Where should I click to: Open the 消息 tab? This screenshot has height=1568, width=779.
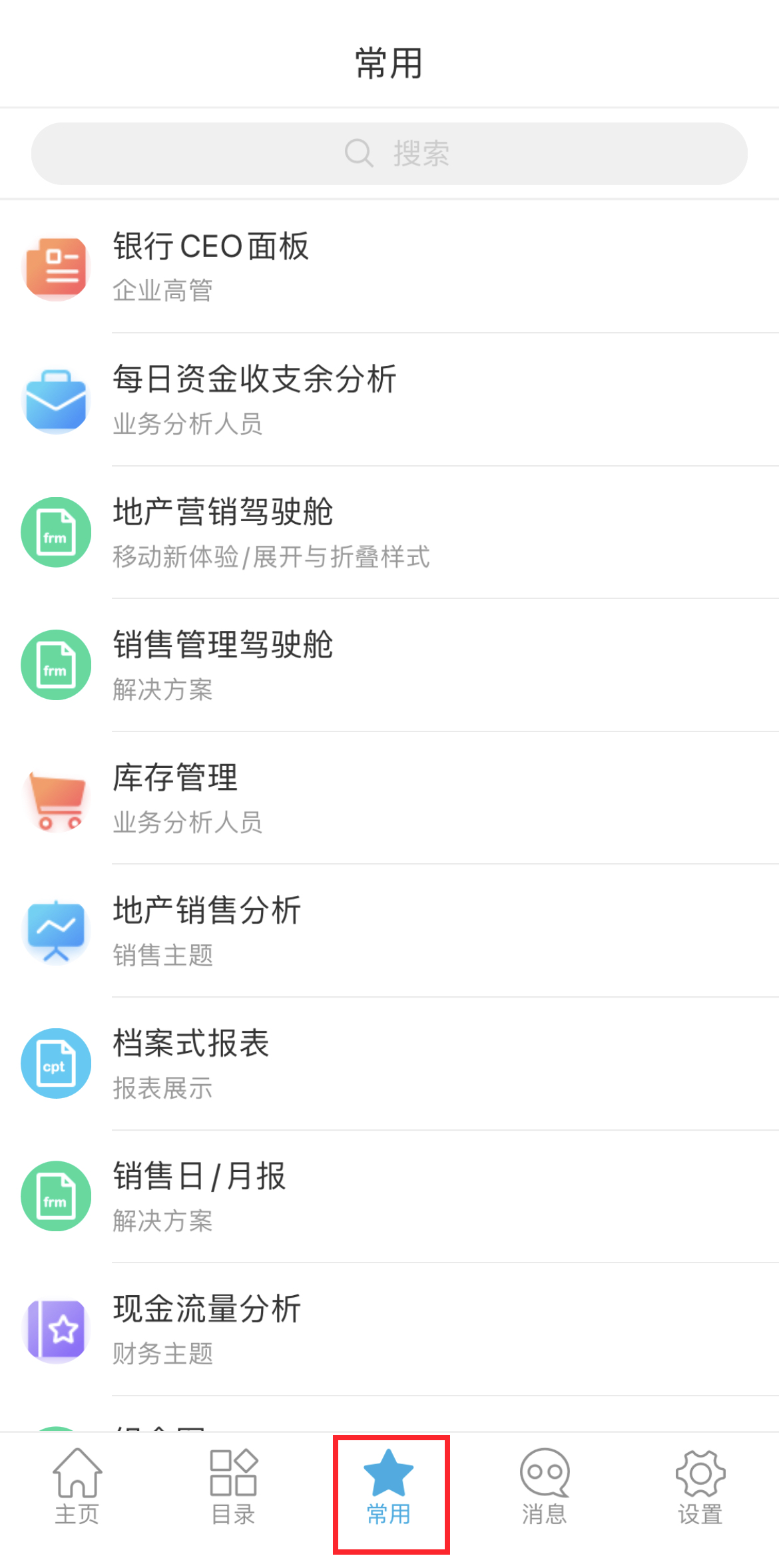[x=545, y=1487]
